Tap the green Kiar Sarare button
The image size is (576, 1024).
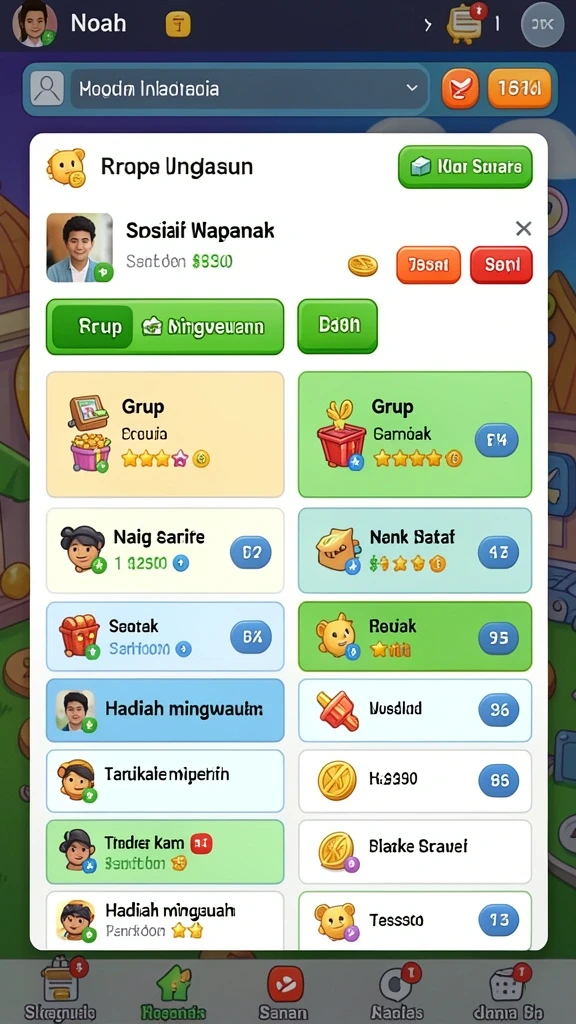(x=465, y=167)
